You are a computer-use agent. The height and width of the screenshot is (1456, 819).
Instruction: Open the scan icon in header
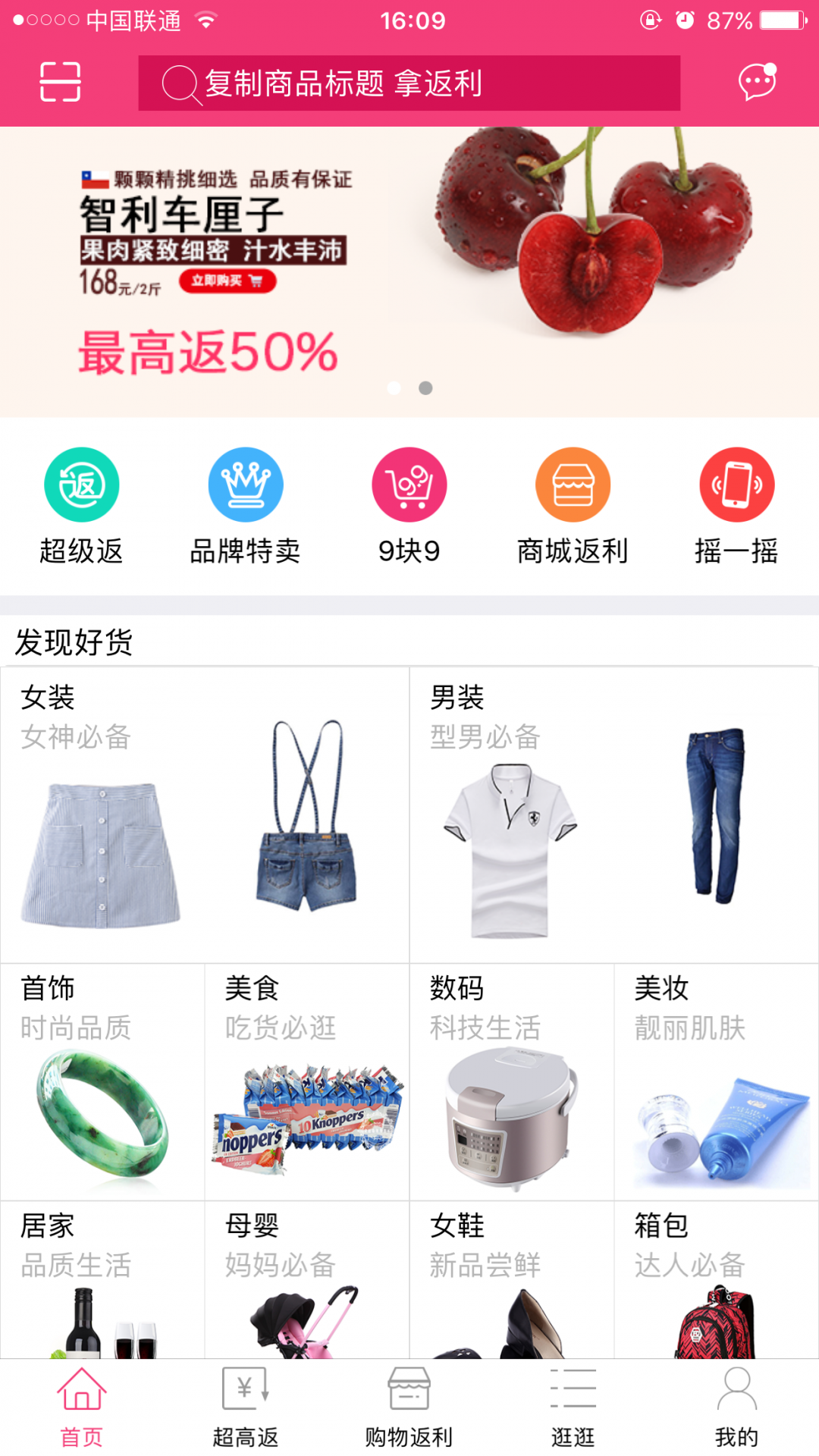click(60, 82)
